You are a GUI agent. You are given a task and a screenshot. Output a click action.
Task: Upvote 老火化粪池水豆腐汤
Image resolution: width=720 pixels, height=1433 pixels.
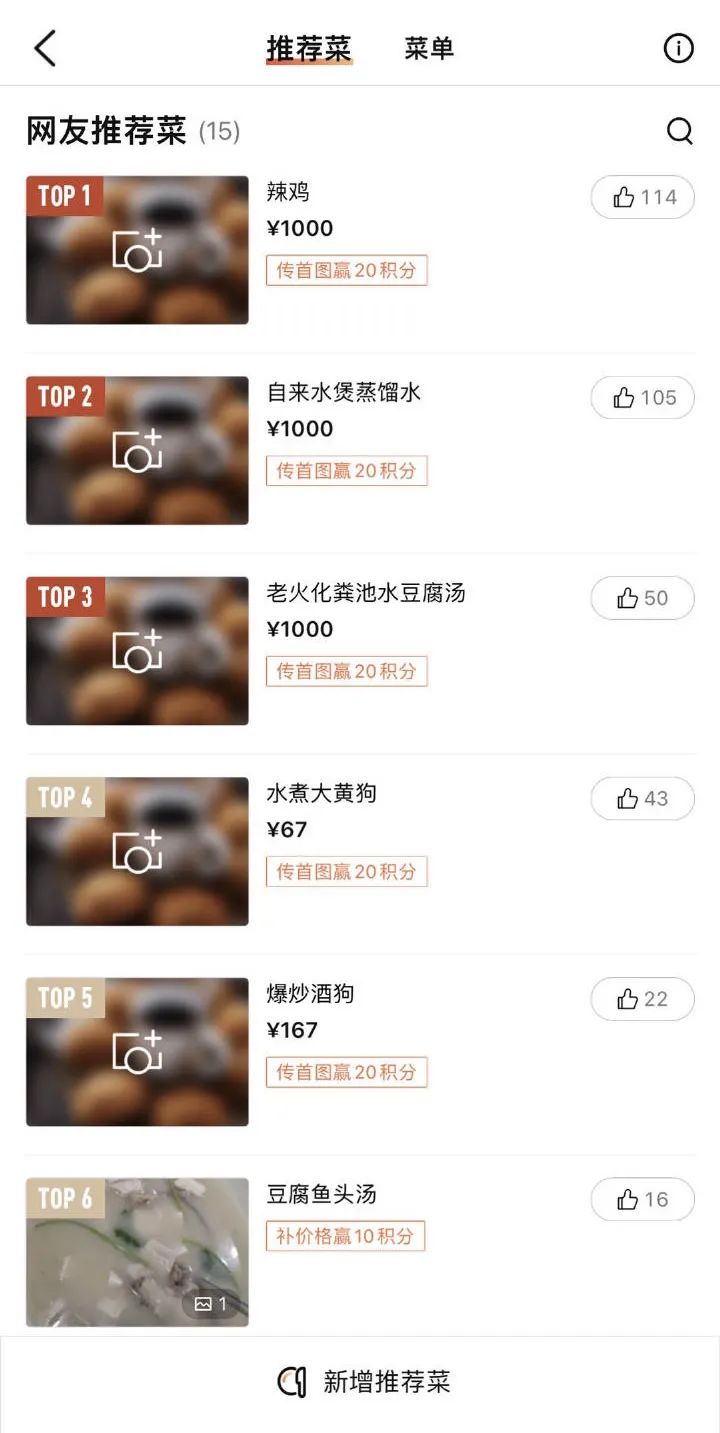(643, 598)
